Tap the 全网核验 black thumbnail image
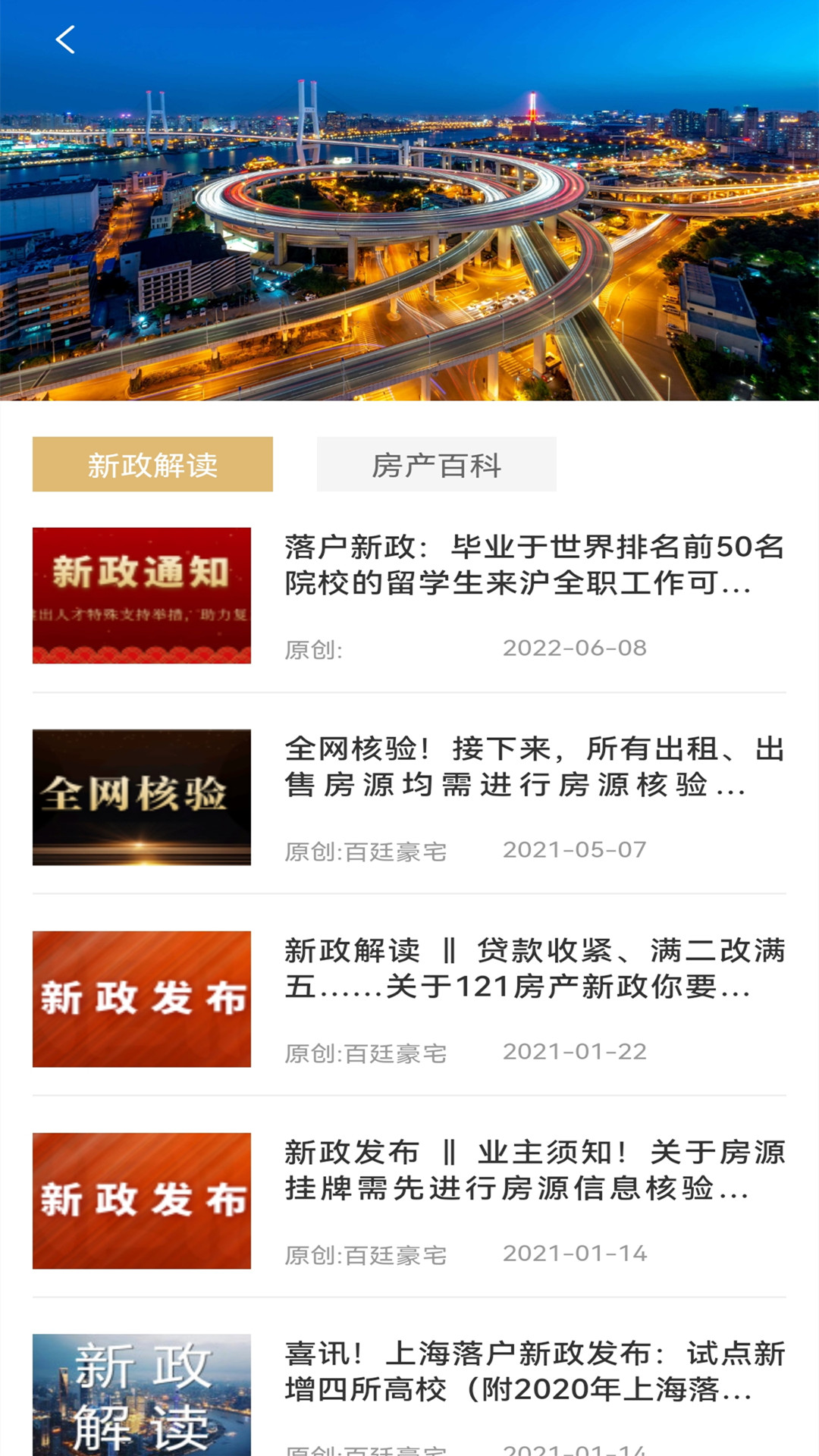819x1456 pixels. click(x=140, y=798)
